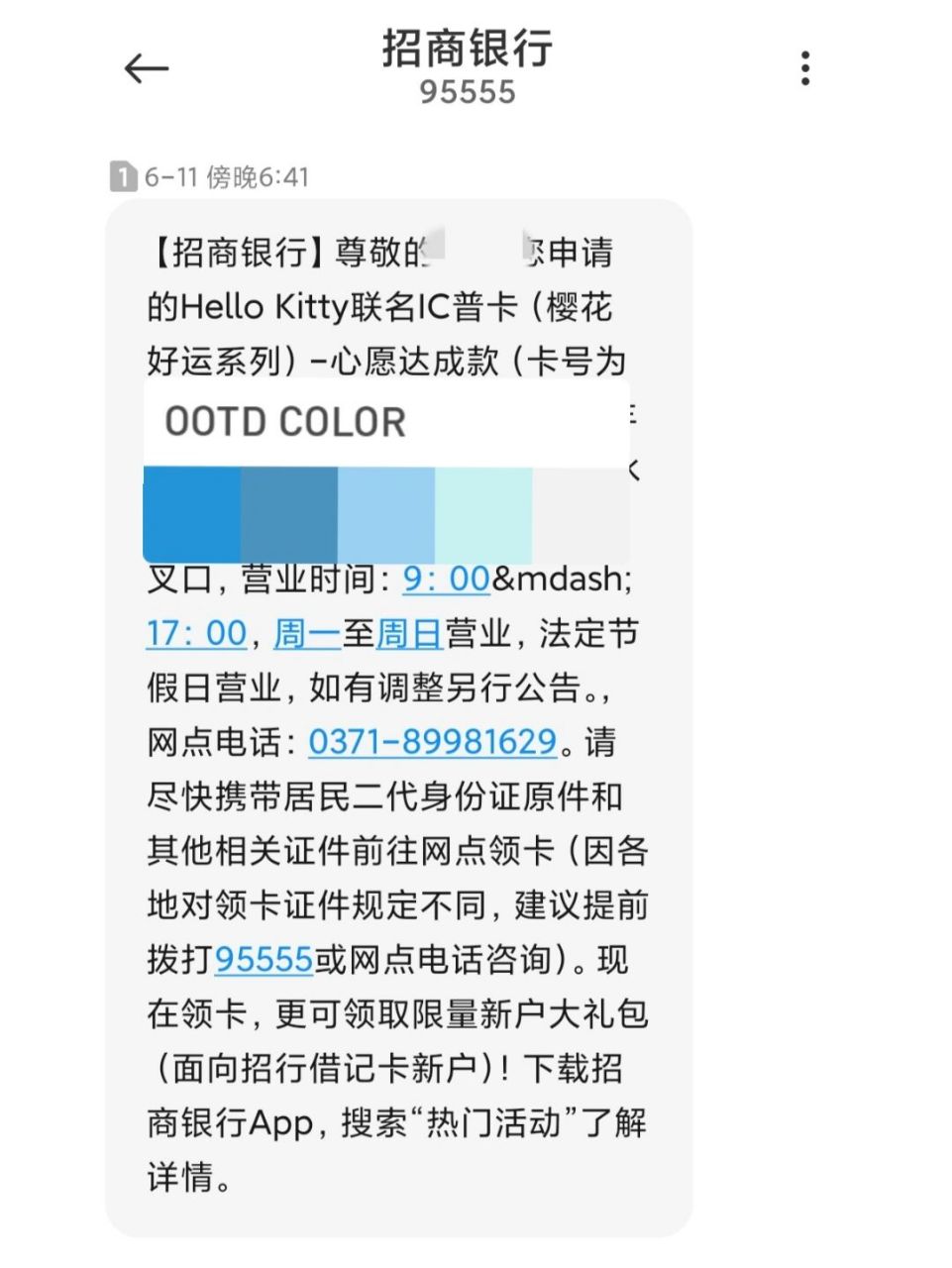
Task: Tap the phone number 0371-89981629 link
Action: (434, 741)
